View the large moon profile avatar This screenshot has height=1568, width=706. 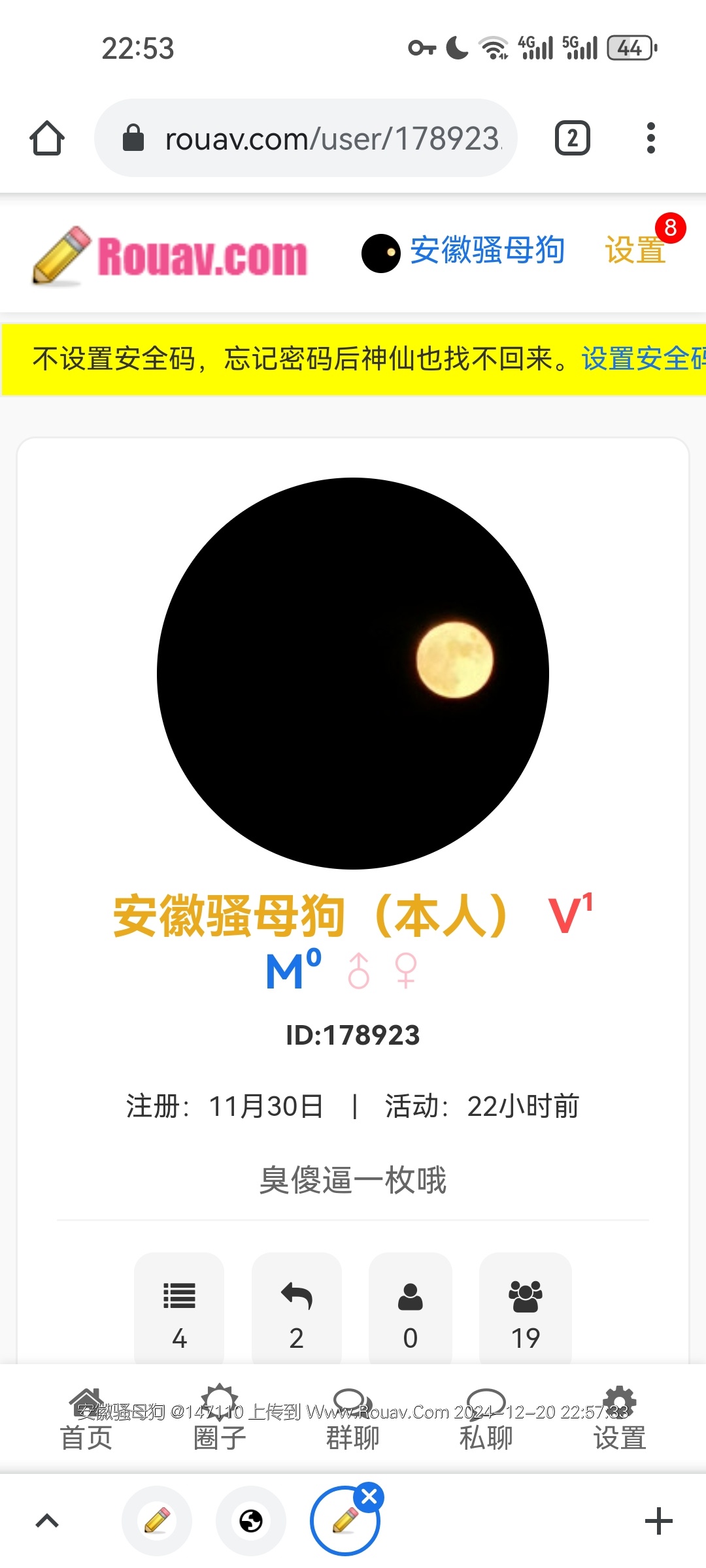[x=353, y=673]
